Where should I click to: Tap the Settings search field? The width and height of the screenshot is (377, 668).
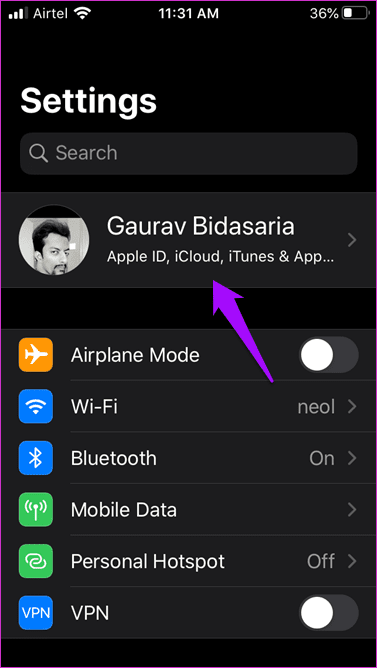point(188,154)
